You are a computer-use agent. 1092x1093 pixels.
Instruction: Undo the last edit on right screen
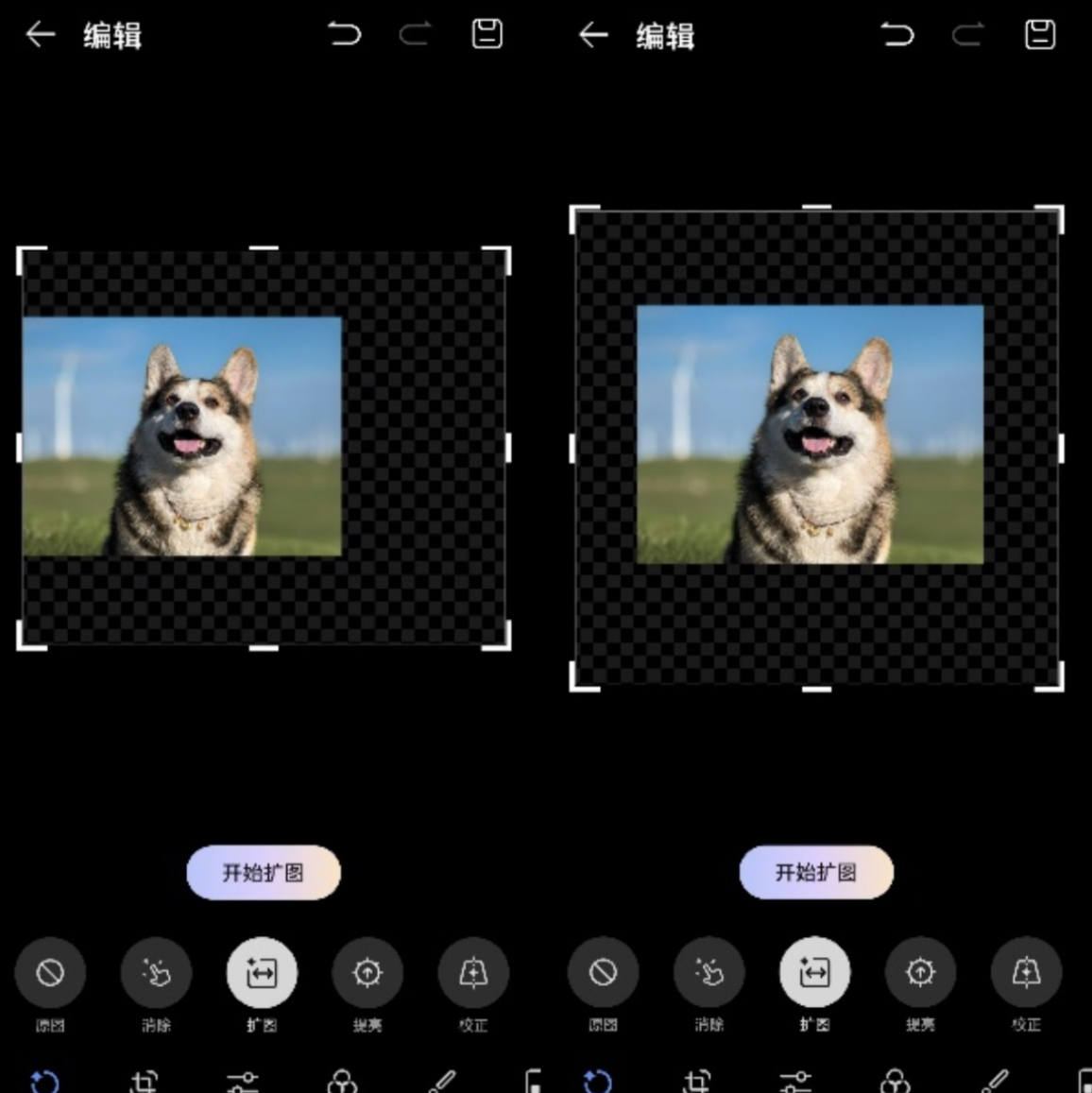coord(896,35)
